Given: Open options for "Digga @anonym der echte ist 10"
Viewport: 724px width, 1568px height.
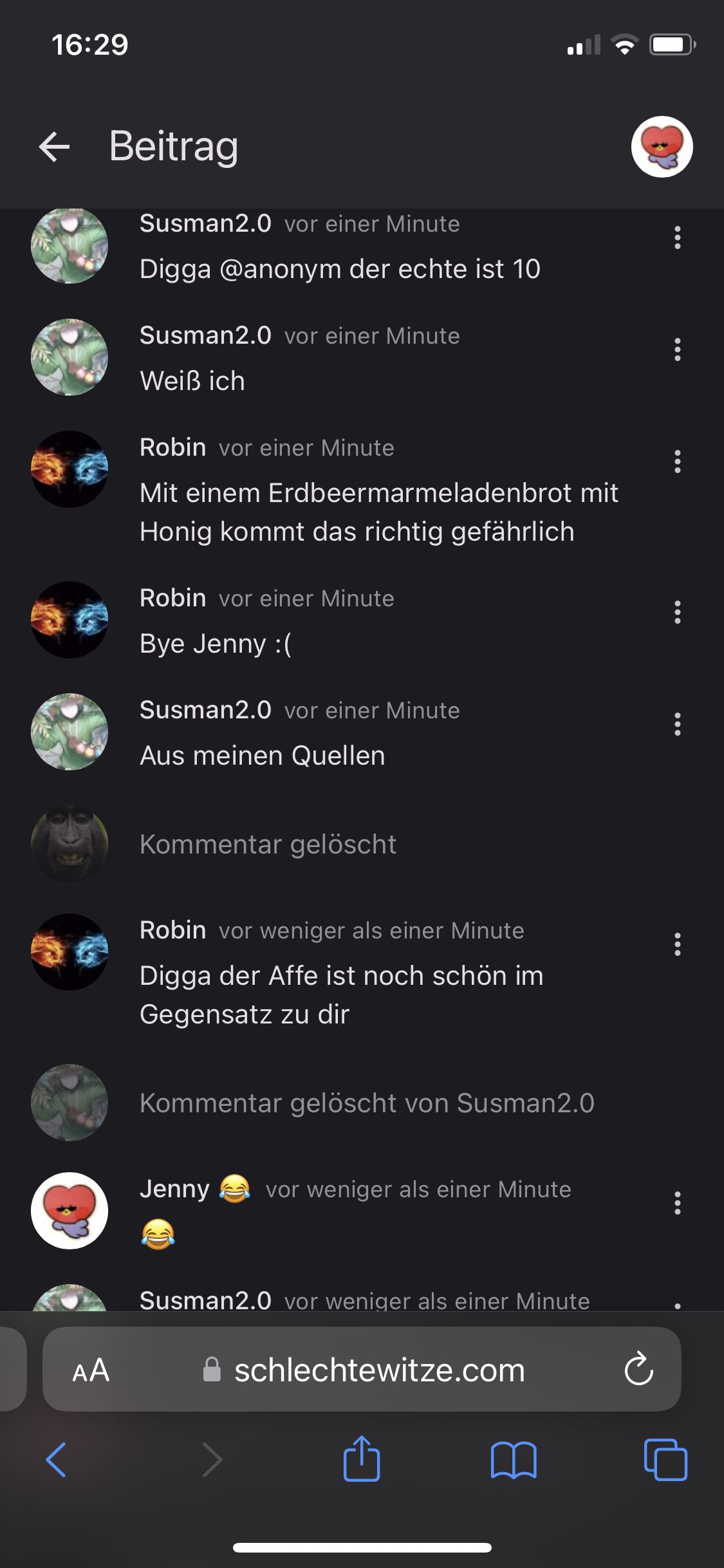Looking at the screenshot, I should click(x=677, y=238).
